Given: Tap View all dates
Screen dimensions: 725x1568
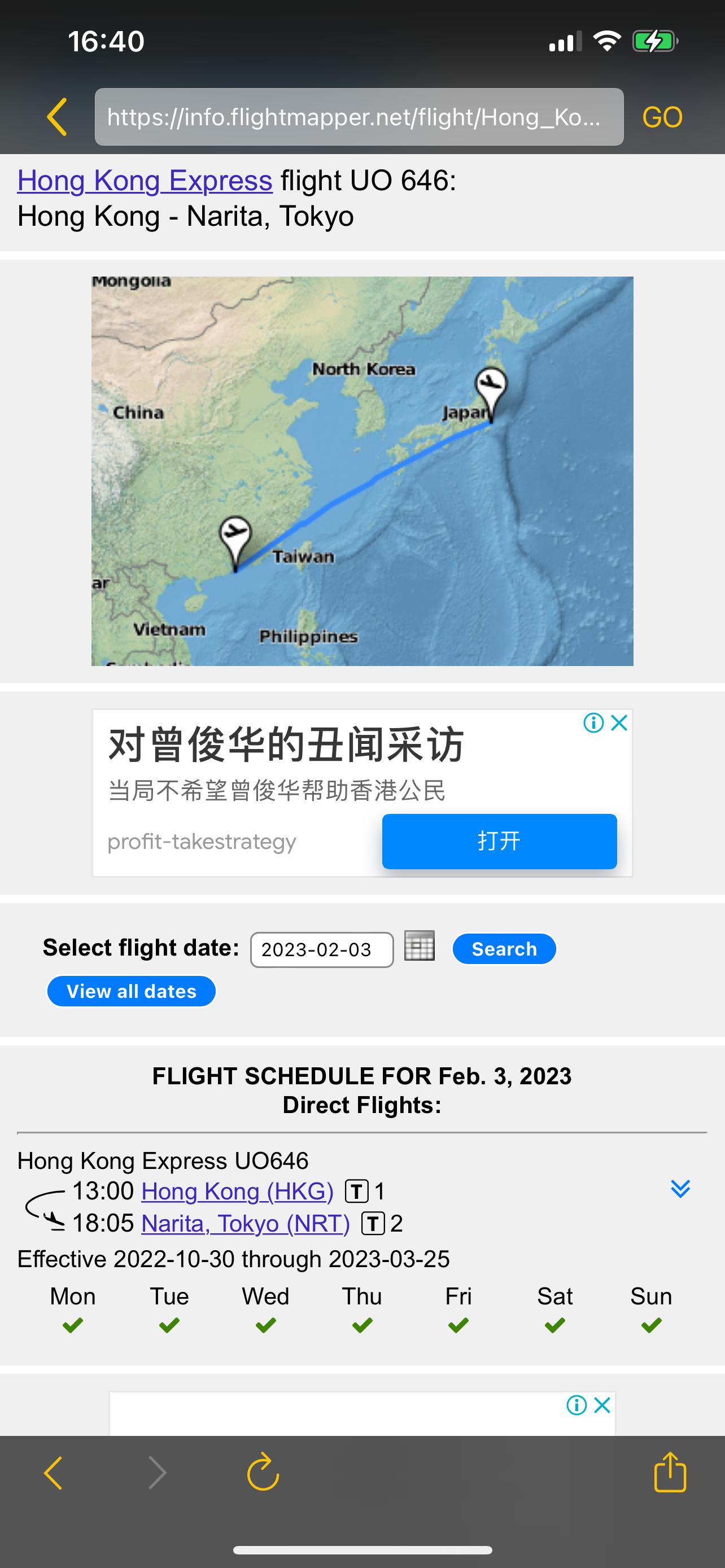Looking at the screenshot, I should point(132,992).
